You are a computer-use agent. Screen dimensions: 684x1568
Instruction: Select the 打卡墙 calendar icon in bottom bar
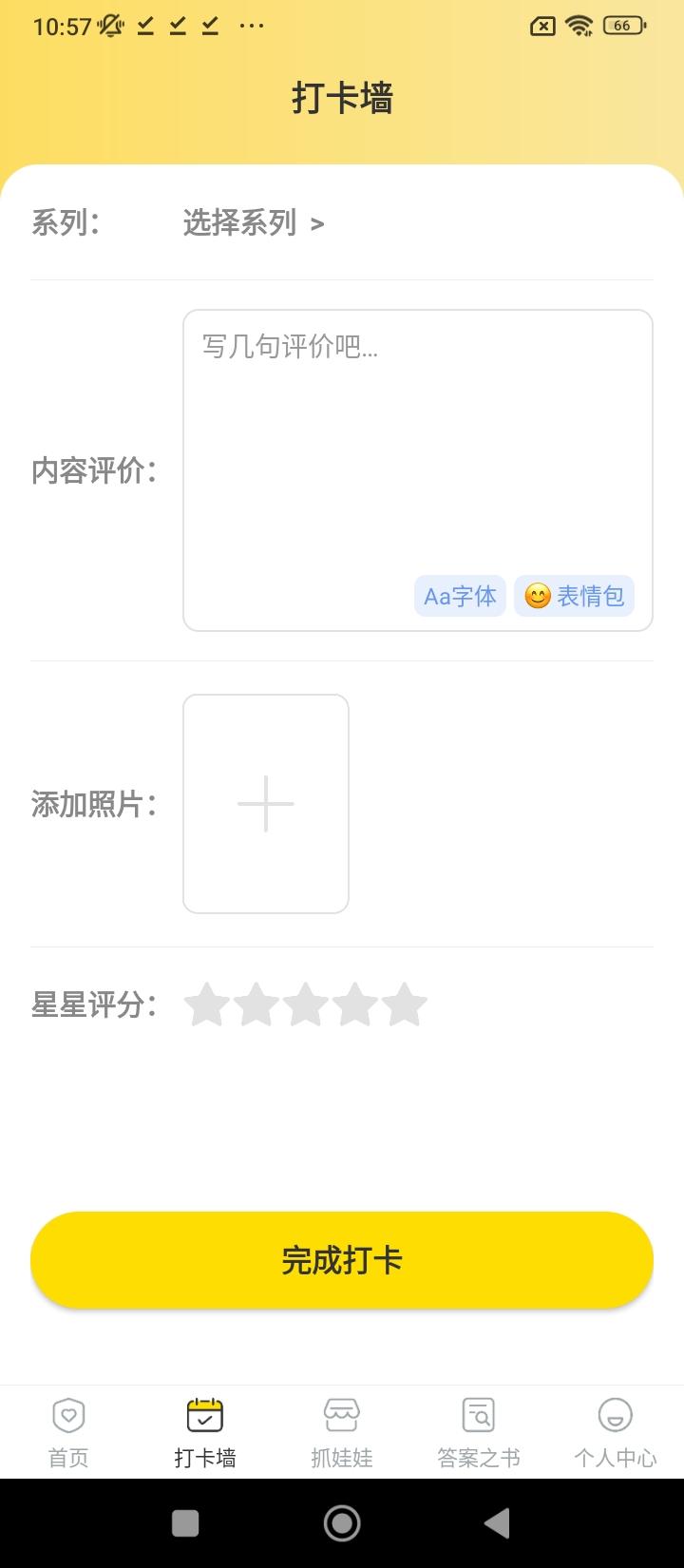[x=205, y=1416]
